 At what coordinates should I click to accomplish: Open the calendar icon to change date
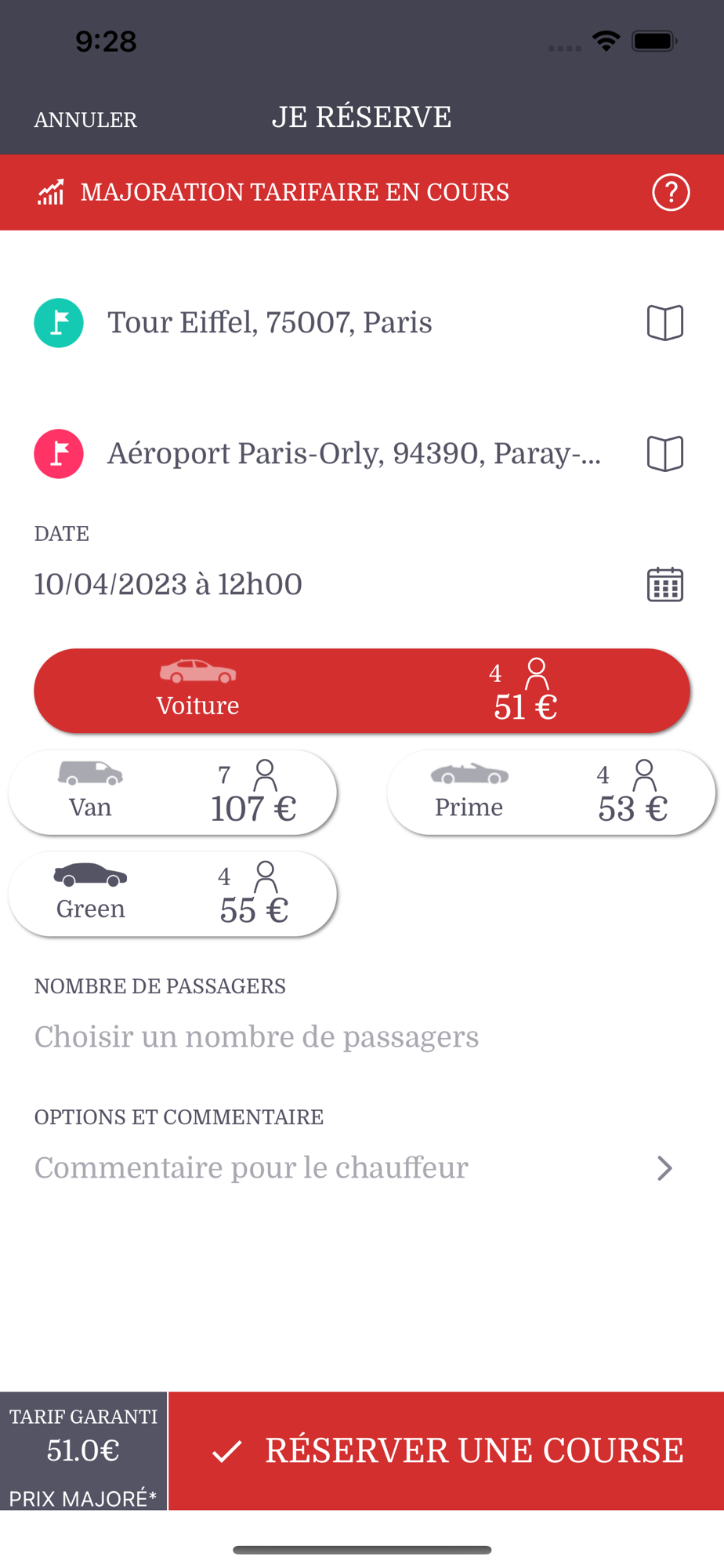coord(665,584)
